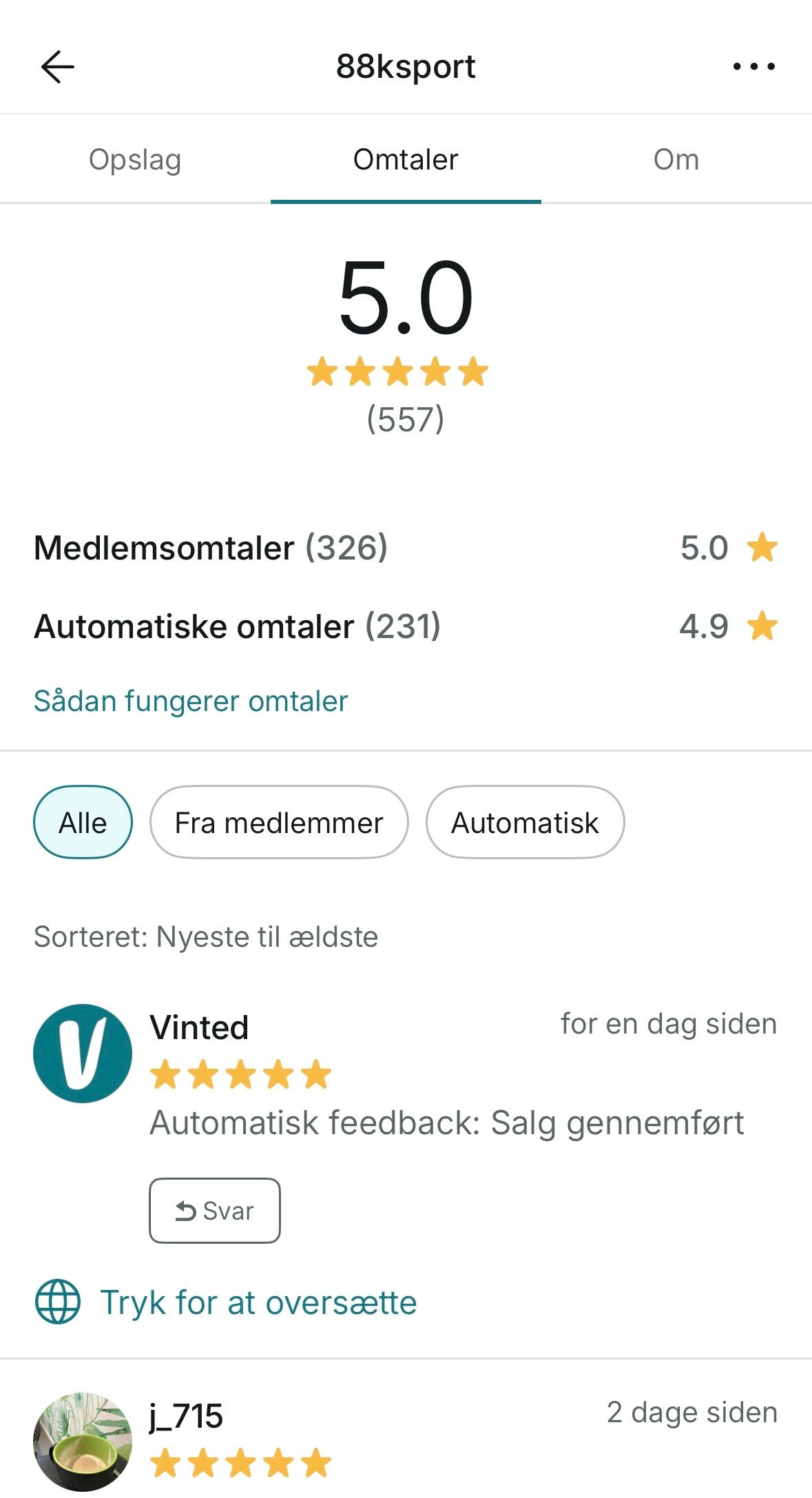Screen dimensions: 812x1498
Task: Open the three-dot overflow menu
Action: (753, 67)
